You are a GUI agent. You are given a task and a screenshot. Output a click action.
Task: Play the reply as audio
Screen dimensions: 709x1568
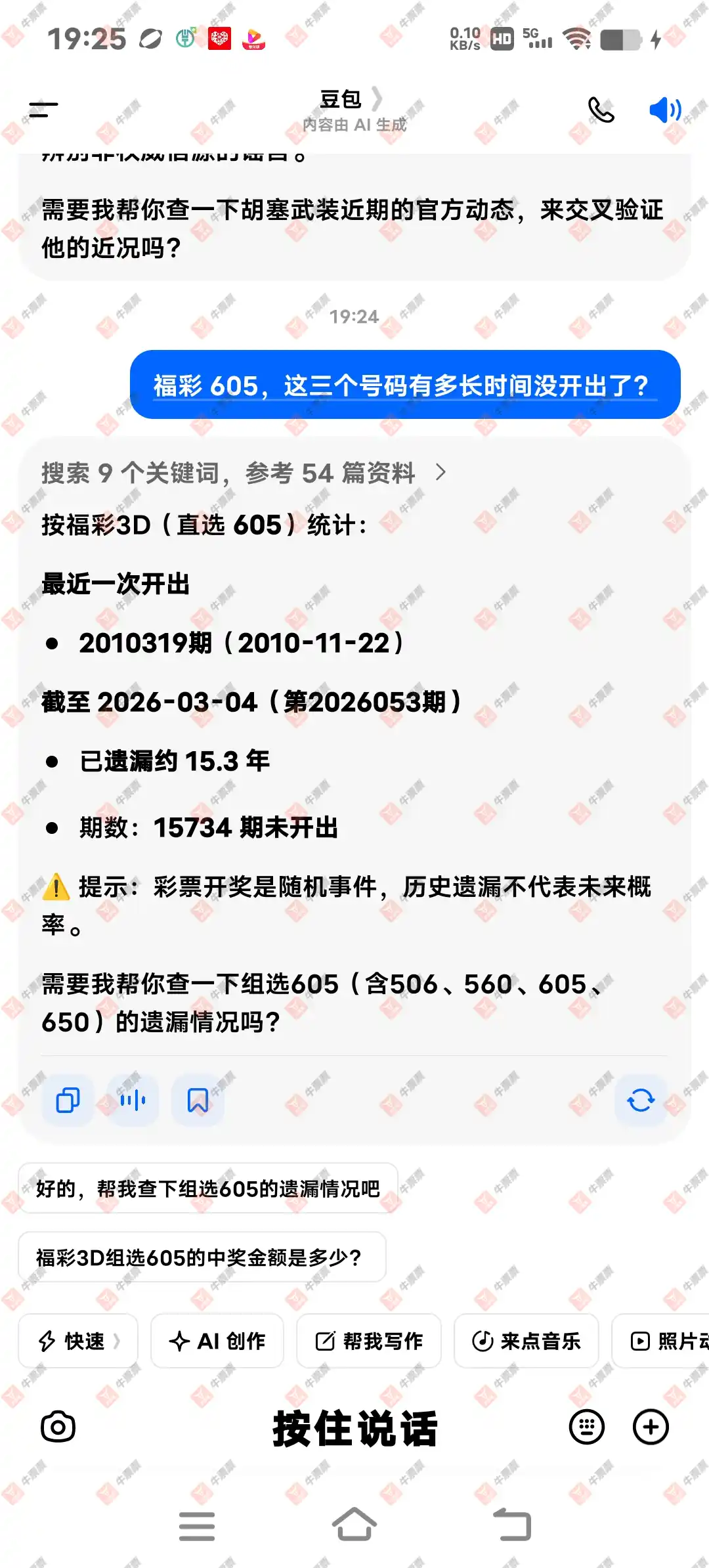pyautogui.click(x=133, y=1100)
